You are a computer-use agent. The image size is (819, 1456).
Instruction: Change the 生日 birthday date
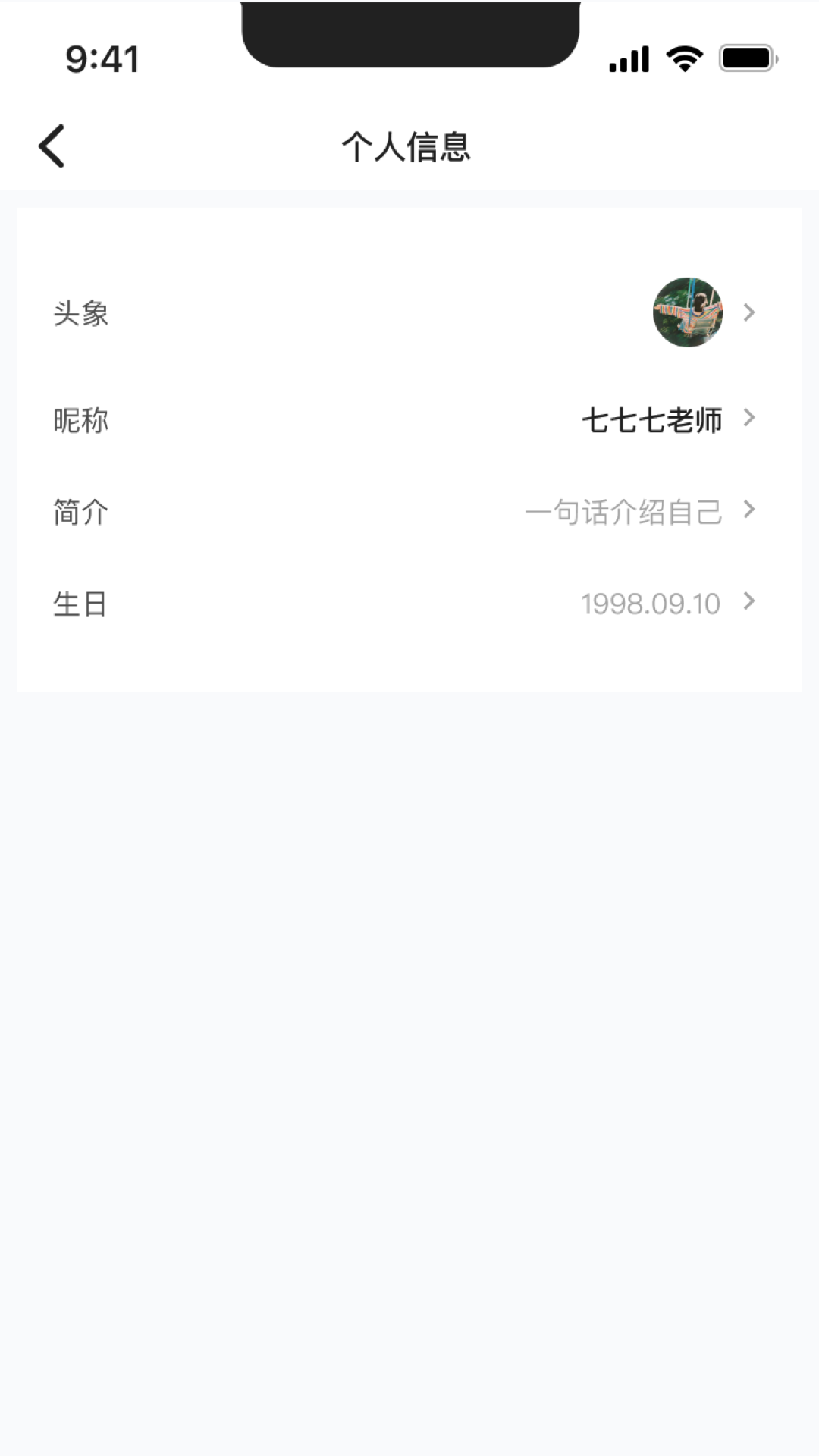tap(409, 604)
